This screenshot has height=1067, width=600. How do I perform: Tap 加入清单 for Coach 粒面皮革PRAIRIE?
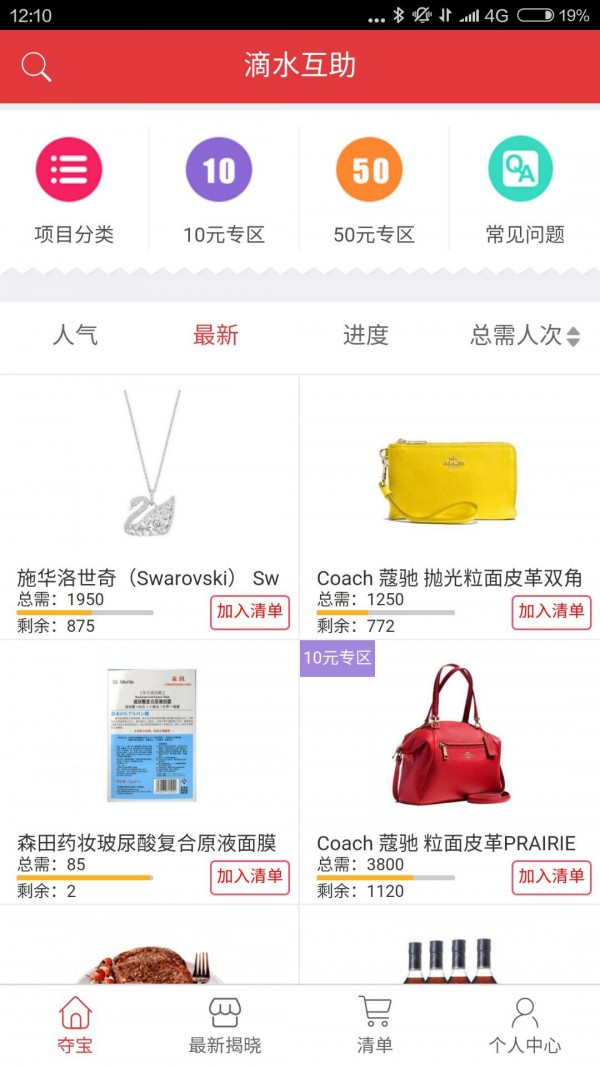coord(551,876)
